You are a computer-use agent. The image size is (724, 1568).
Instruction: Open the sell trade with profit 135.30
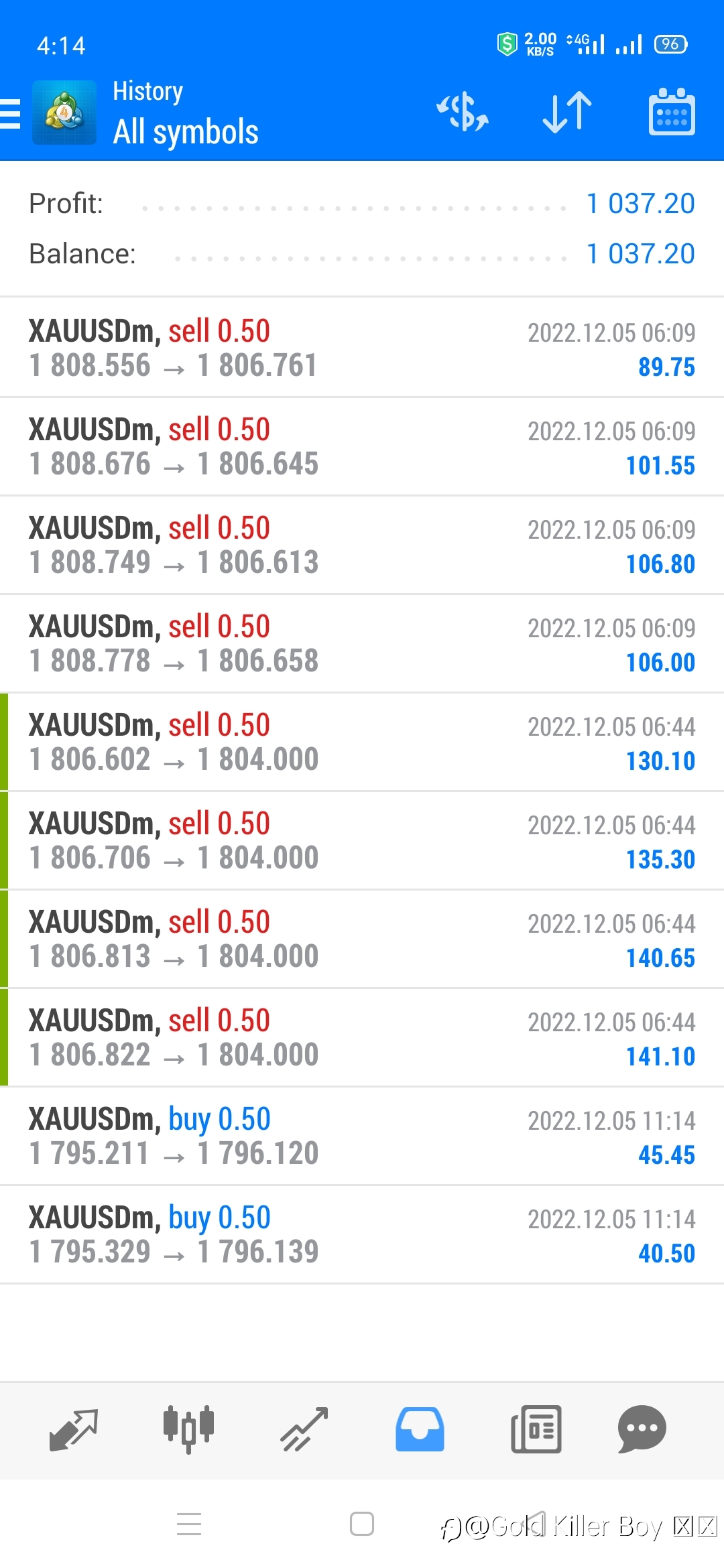(362, 840)
